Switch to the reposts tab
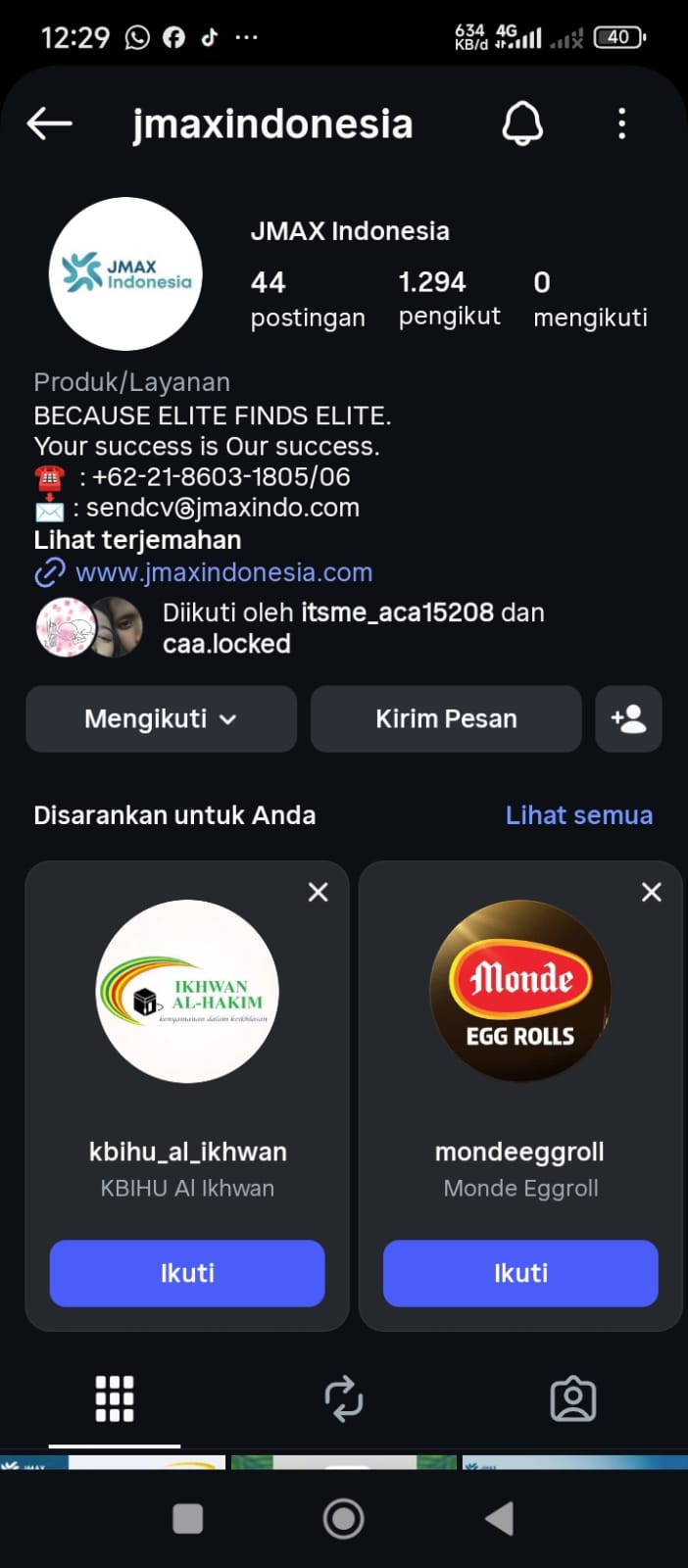 click(344, 1398)
